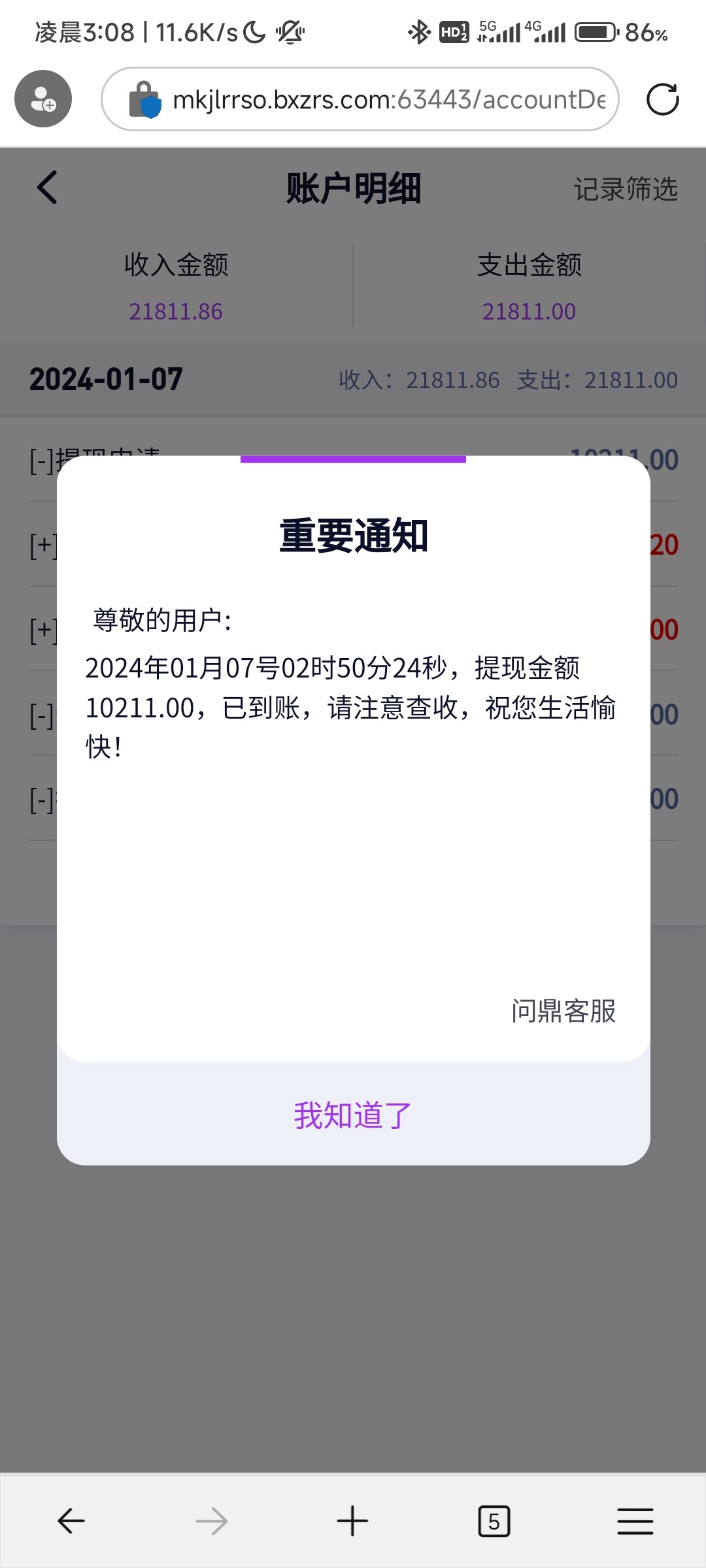Select the browser forward navigation arrow

[212, 1520]
